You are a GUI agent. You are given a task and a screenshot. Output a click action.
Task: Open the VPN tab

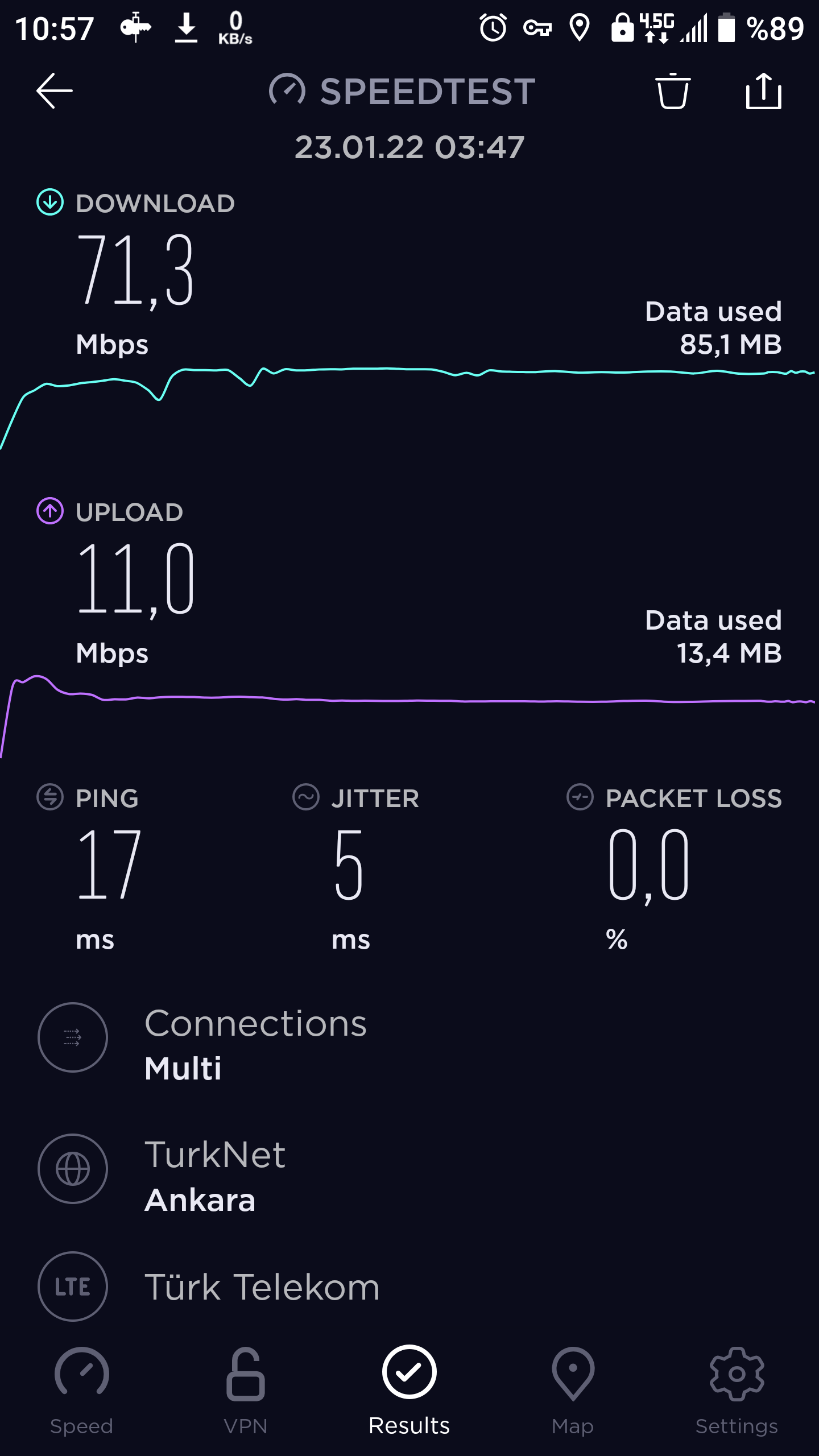(246, 1391)
